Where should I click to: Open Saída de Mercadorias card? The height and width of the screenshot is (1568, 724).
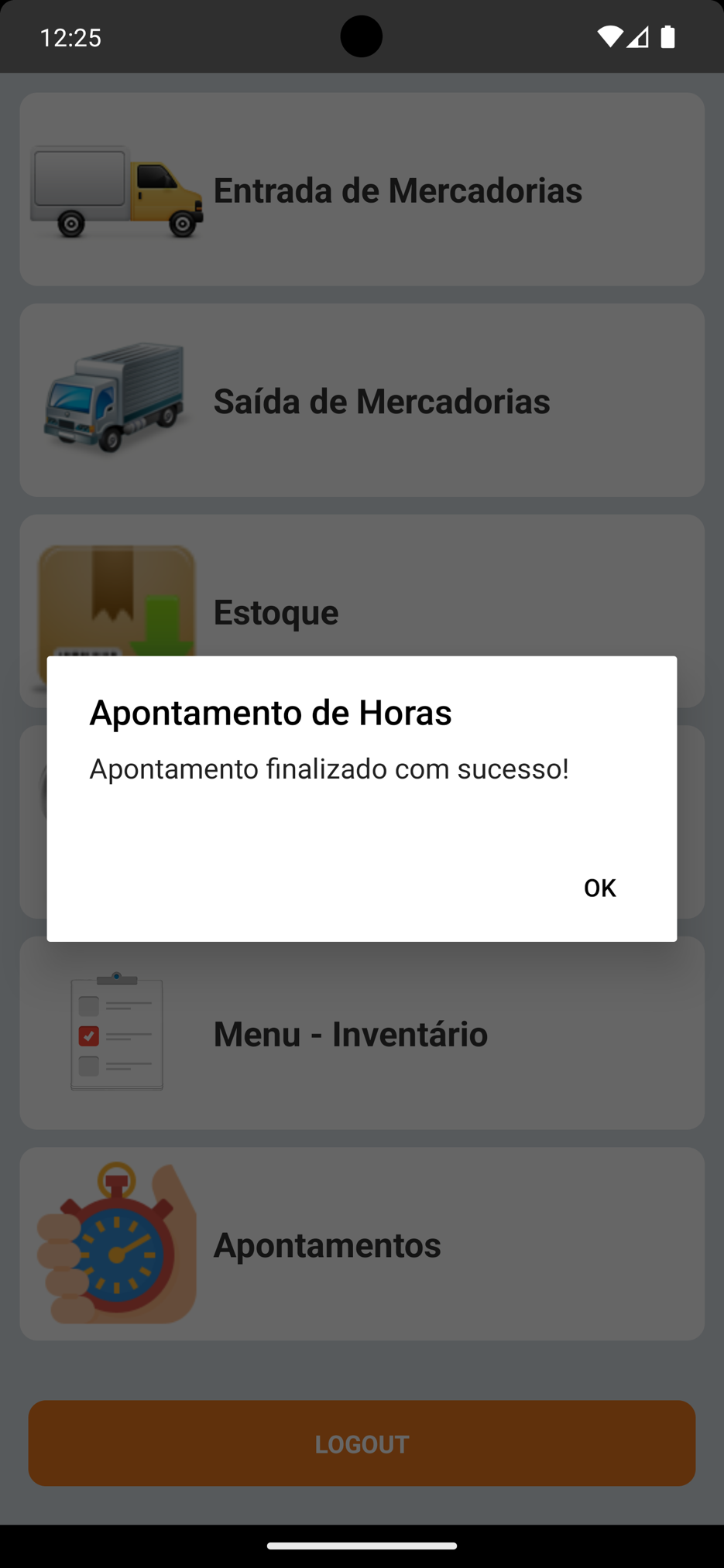(362, 400)
